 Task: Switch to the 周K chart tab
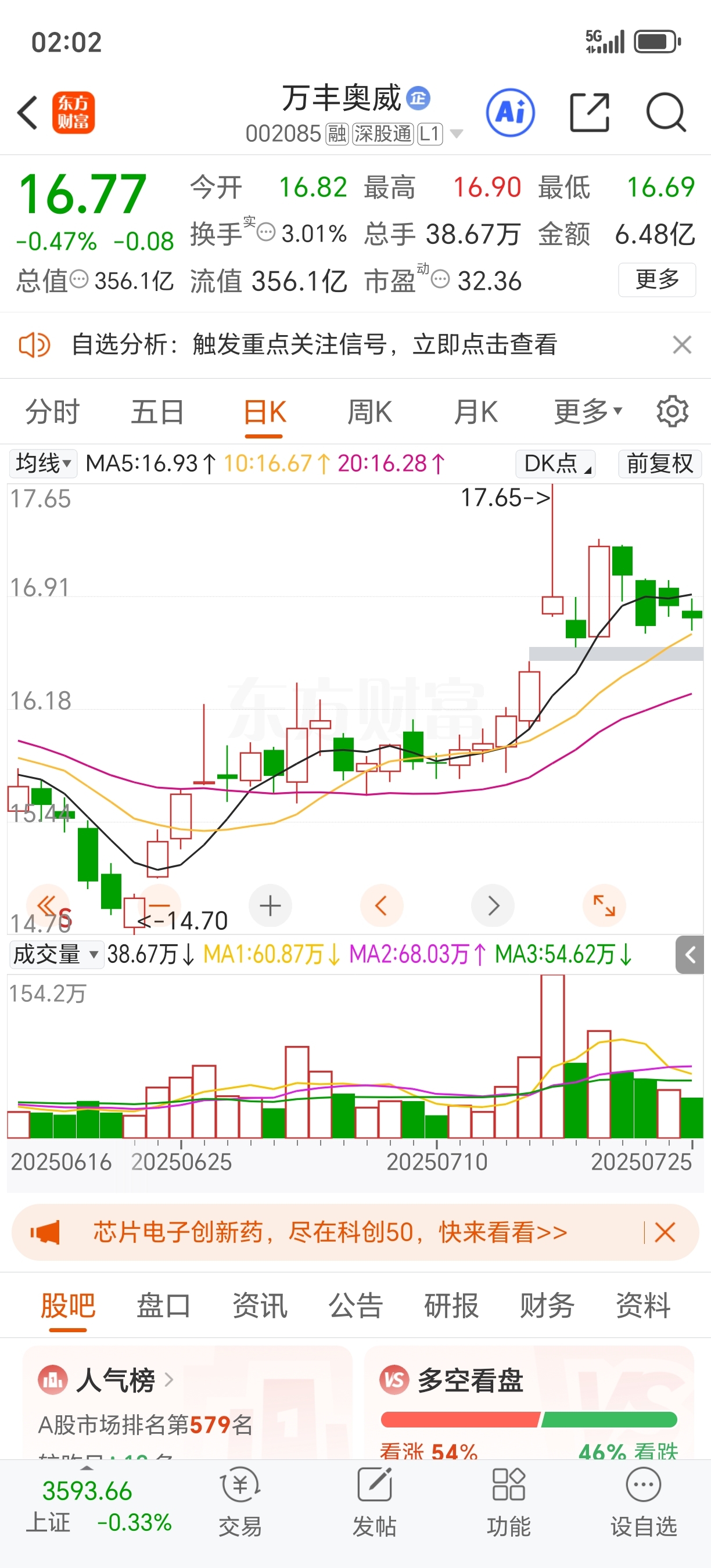pyautogui.click(x=369, y=412)
